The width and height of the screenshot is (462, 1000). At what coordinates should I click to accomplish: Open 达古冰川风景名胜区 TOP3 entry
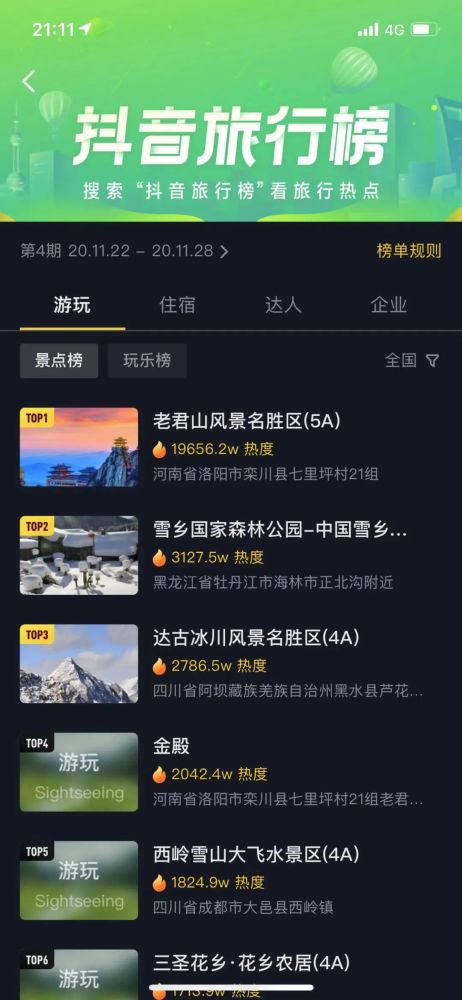point(231,664)
